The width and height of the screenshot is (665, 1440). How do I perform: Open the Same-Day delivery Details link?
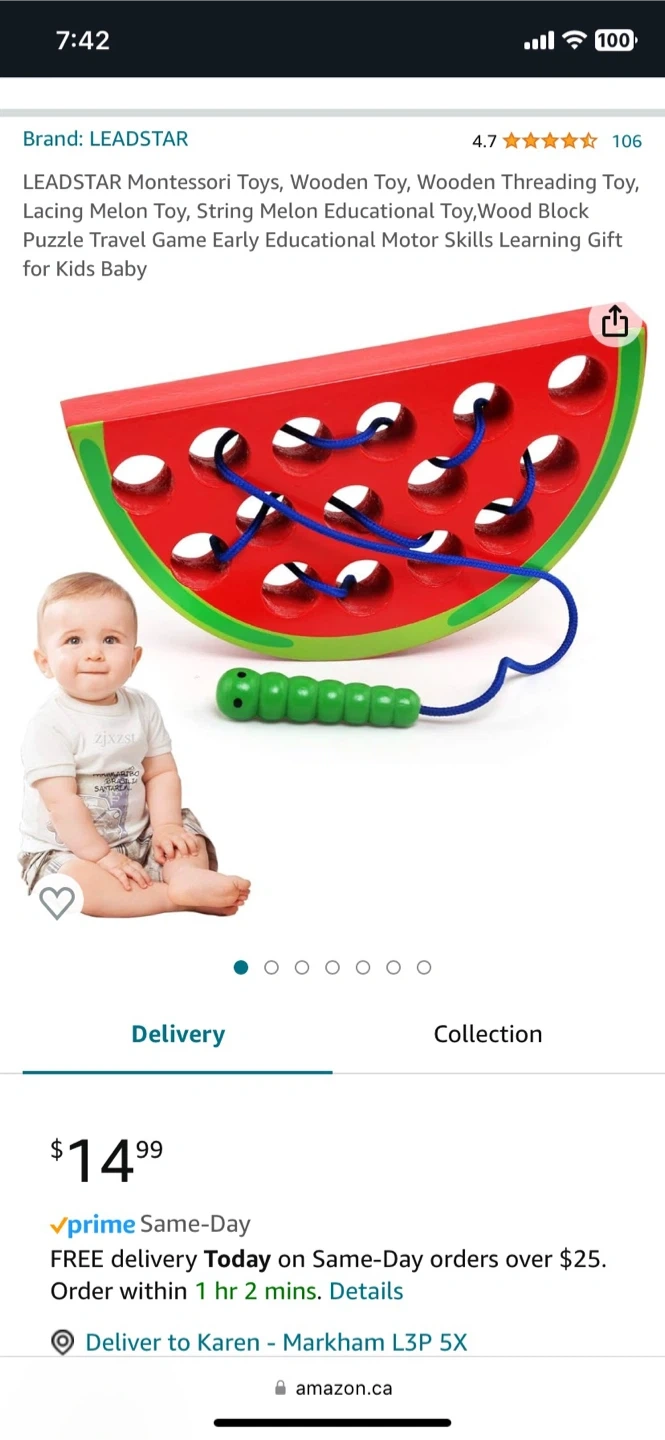366,1291
